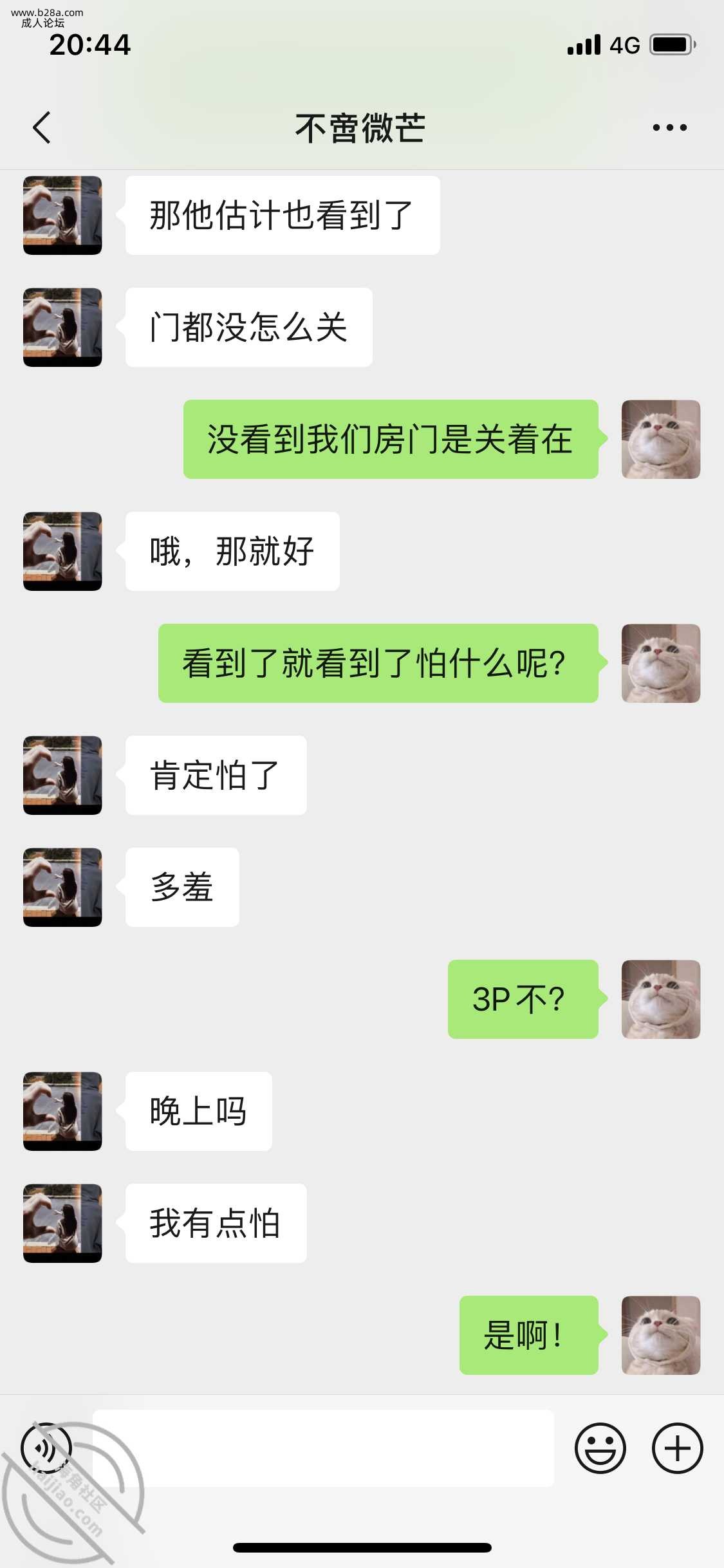
Task: Open the emoji sticker panel
Action: click(600, 1448)
